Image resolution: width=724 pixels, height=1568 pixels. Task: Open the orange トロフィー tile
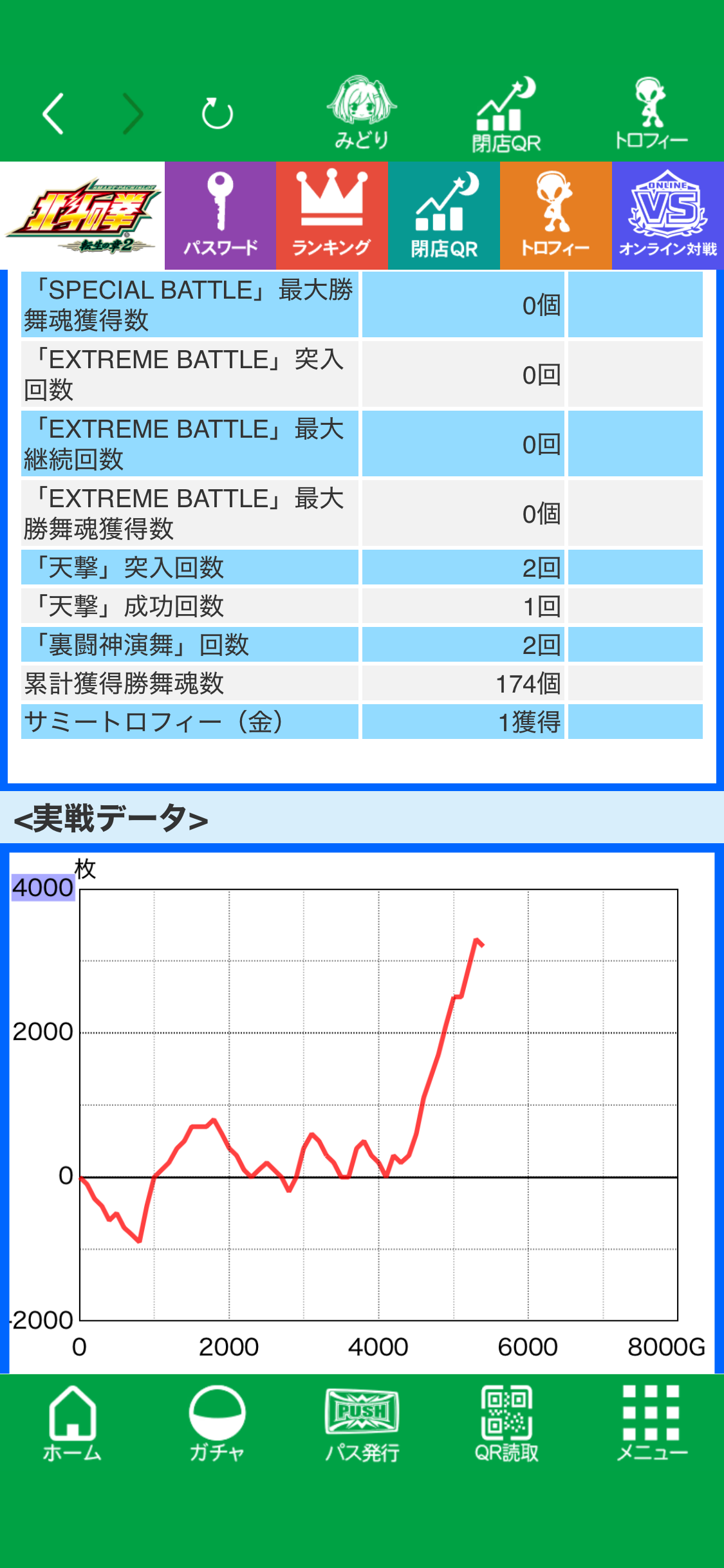pyautogui.click(x=555, y=216)
